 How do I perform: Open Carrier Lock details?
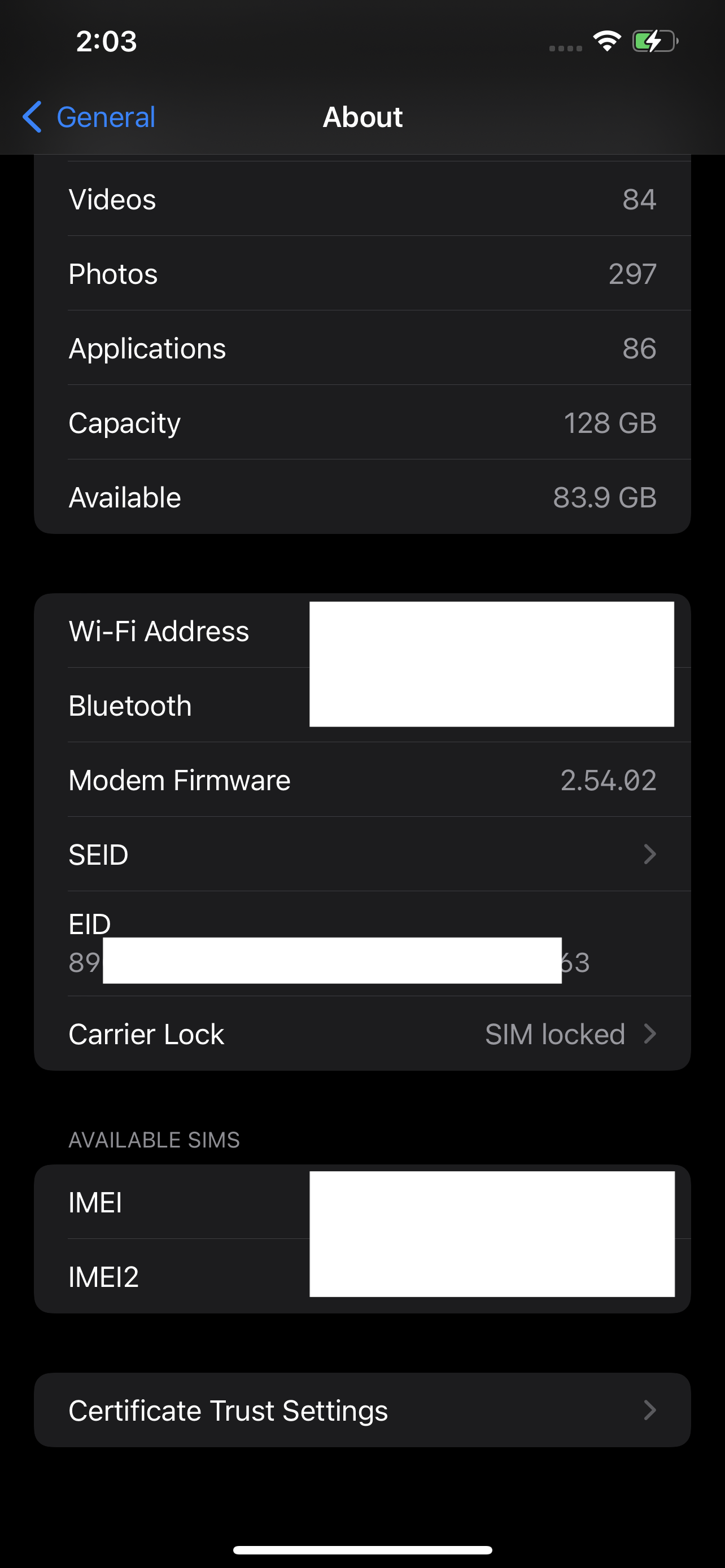[362, 1033]
